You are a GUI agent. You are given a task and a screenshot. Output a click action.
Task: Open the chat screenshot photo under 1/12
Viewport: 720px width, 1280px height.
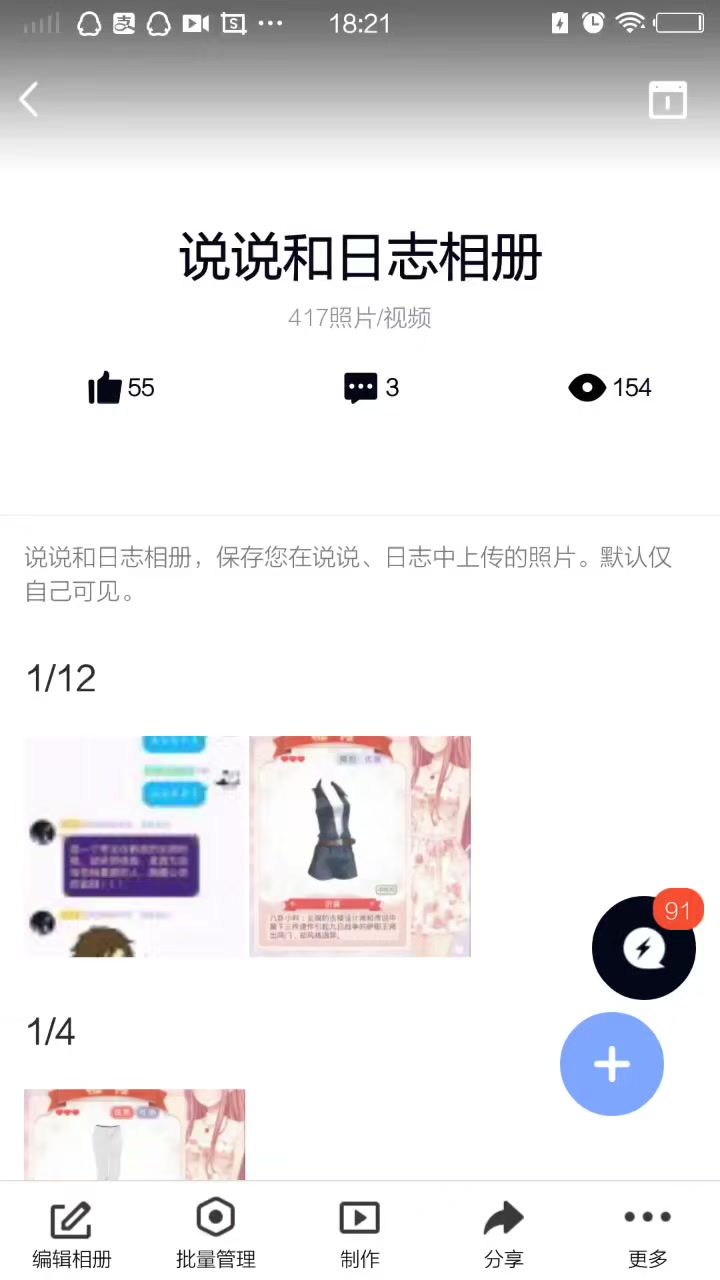(134, 846)
